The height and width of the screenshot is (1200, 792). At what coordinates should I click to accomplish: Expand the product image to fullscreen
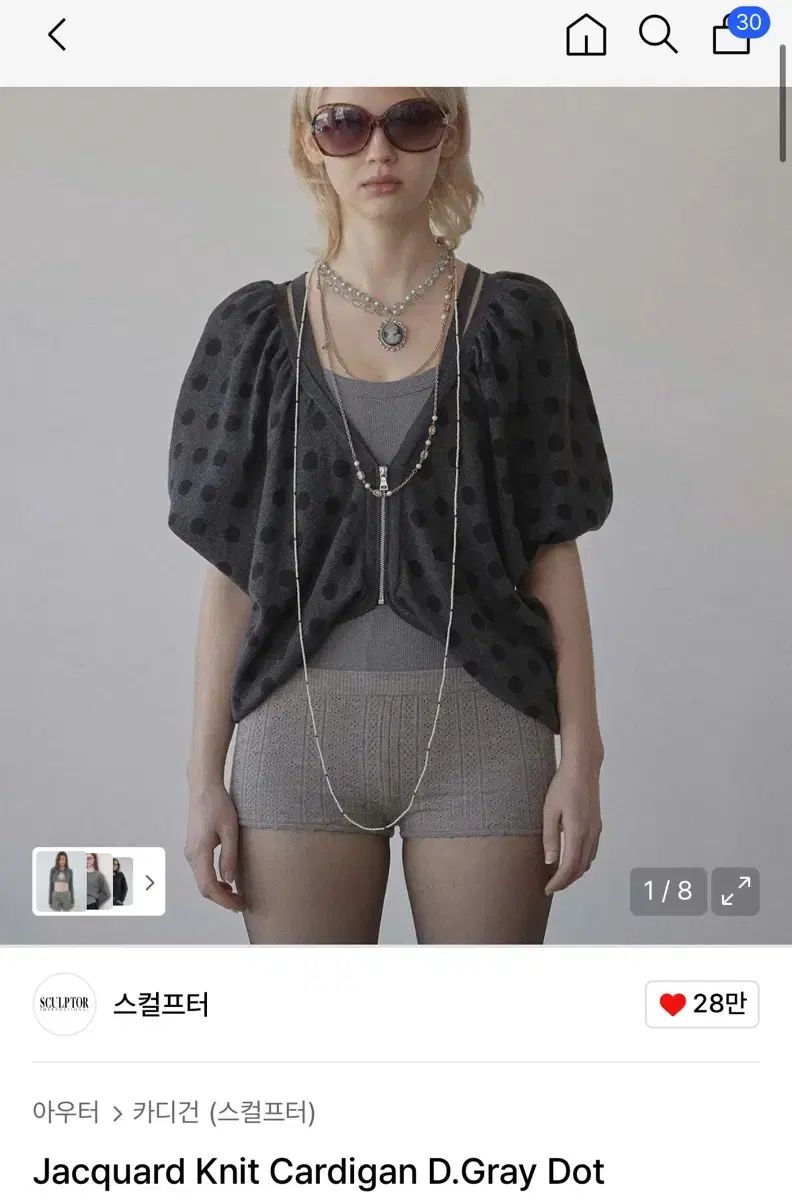[735, 891]
